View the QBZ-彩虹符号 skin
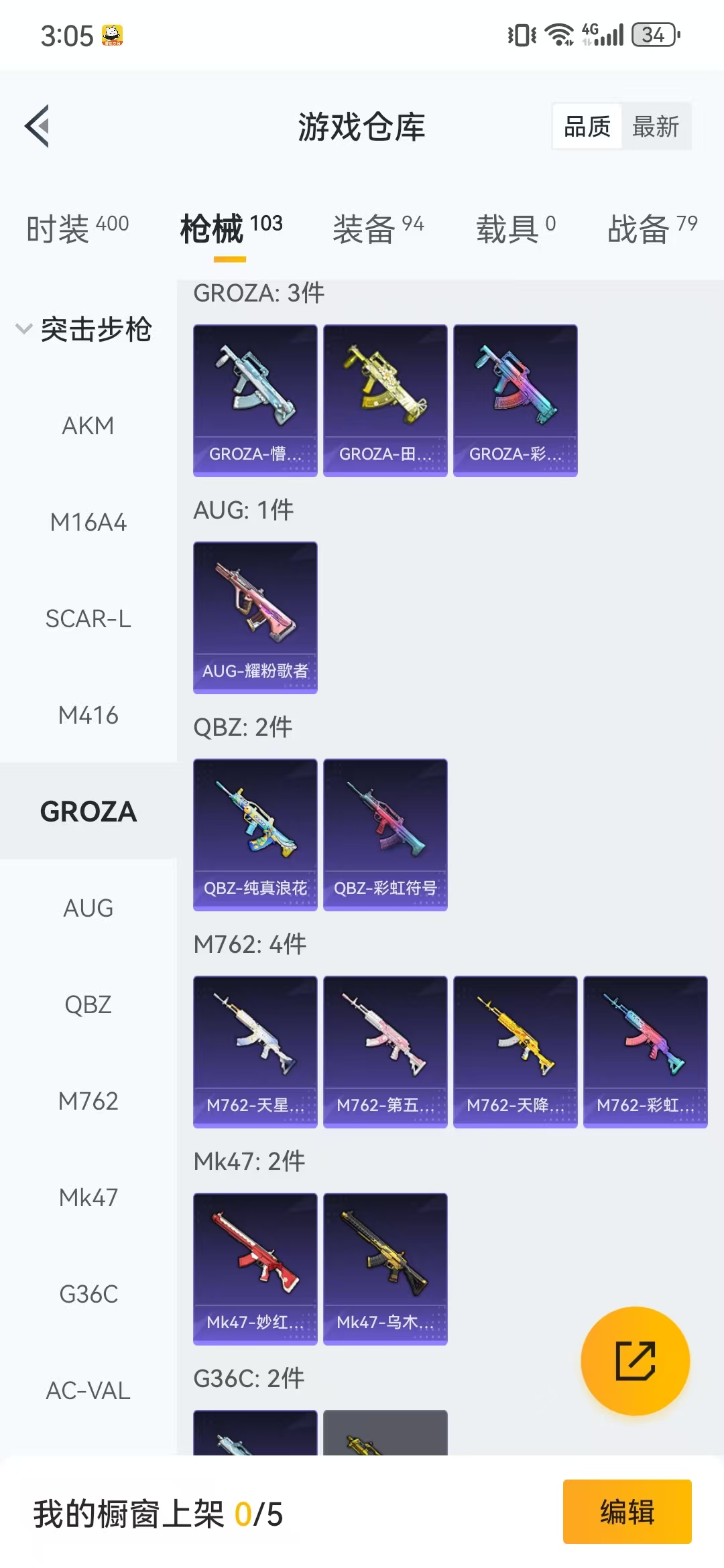The width and height of the screenshot is (724, 1568). [x=385, y=834]
